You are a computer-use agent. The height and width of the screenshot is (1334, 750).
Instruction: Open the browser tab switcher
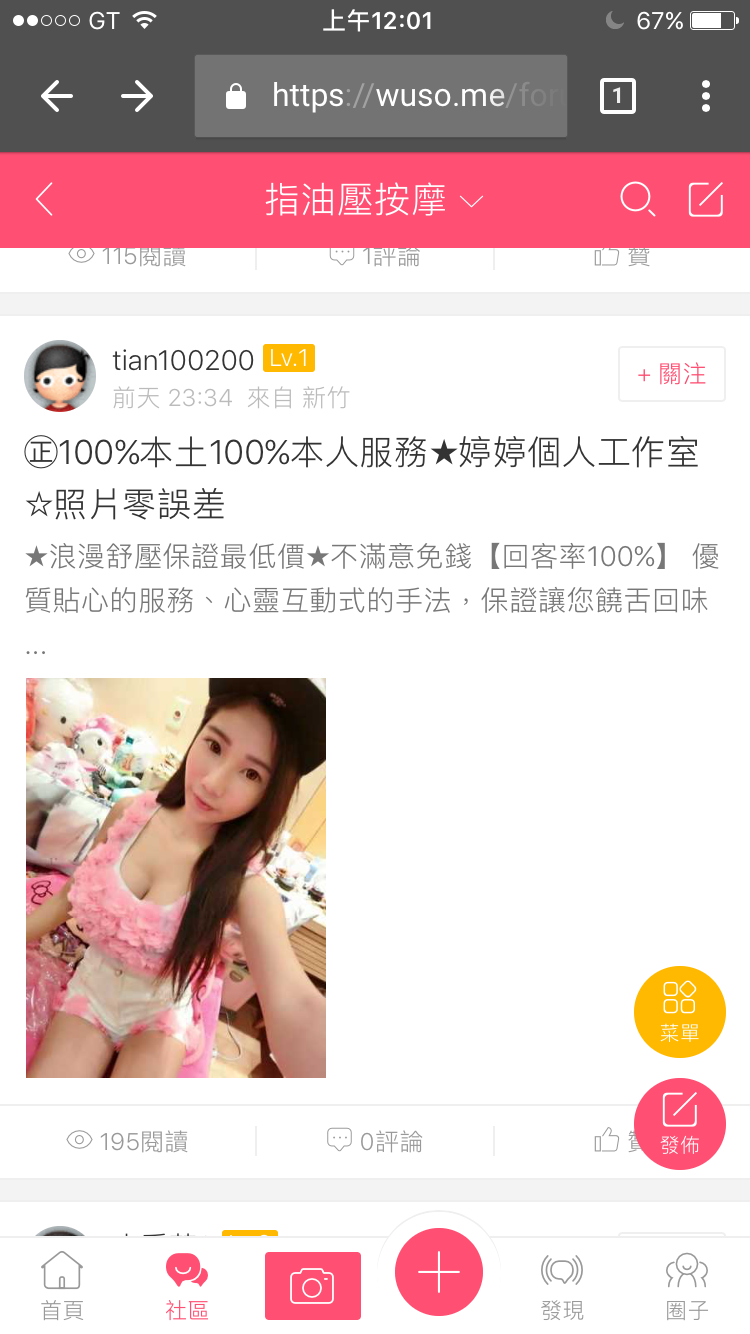point(617,96)
